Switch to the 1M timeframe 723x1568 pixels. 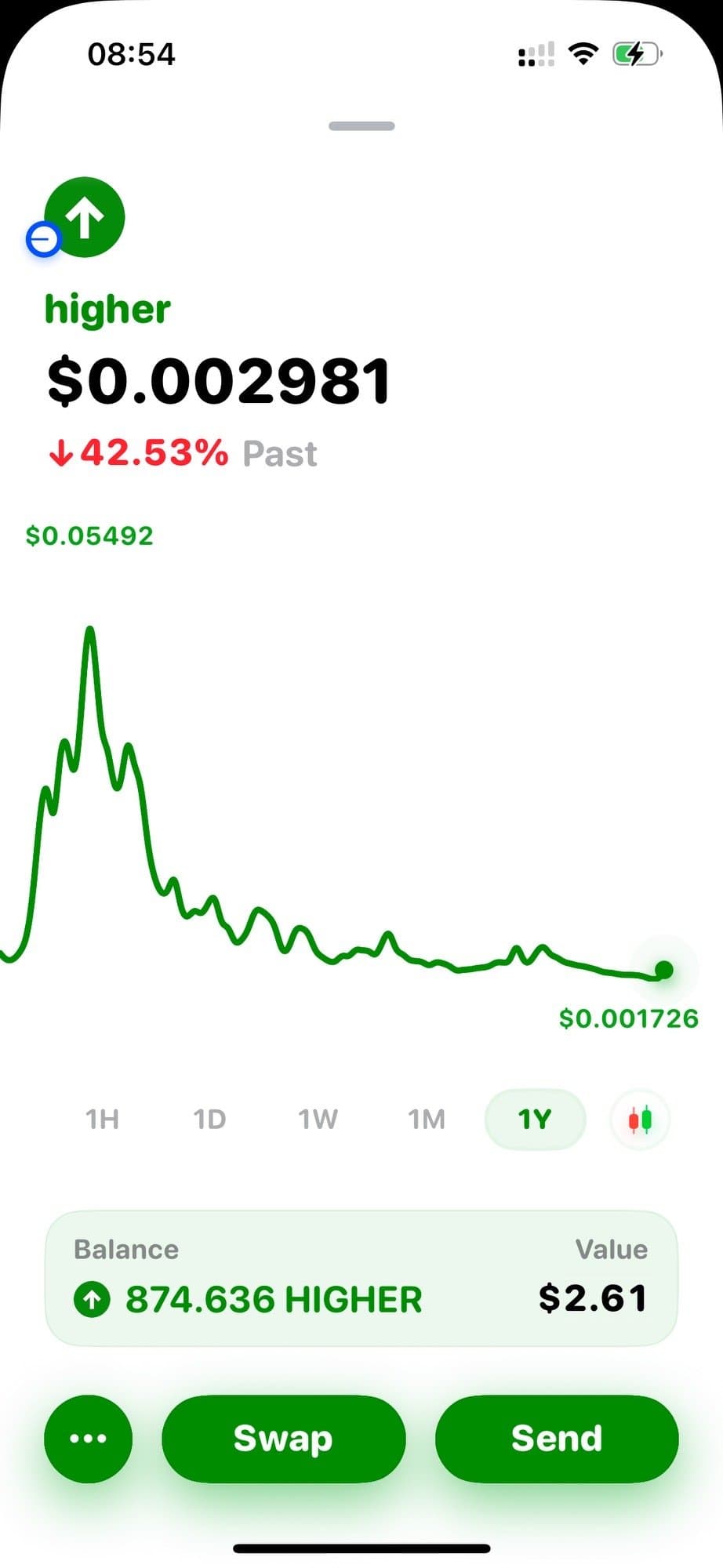[x=426, y=1119]
